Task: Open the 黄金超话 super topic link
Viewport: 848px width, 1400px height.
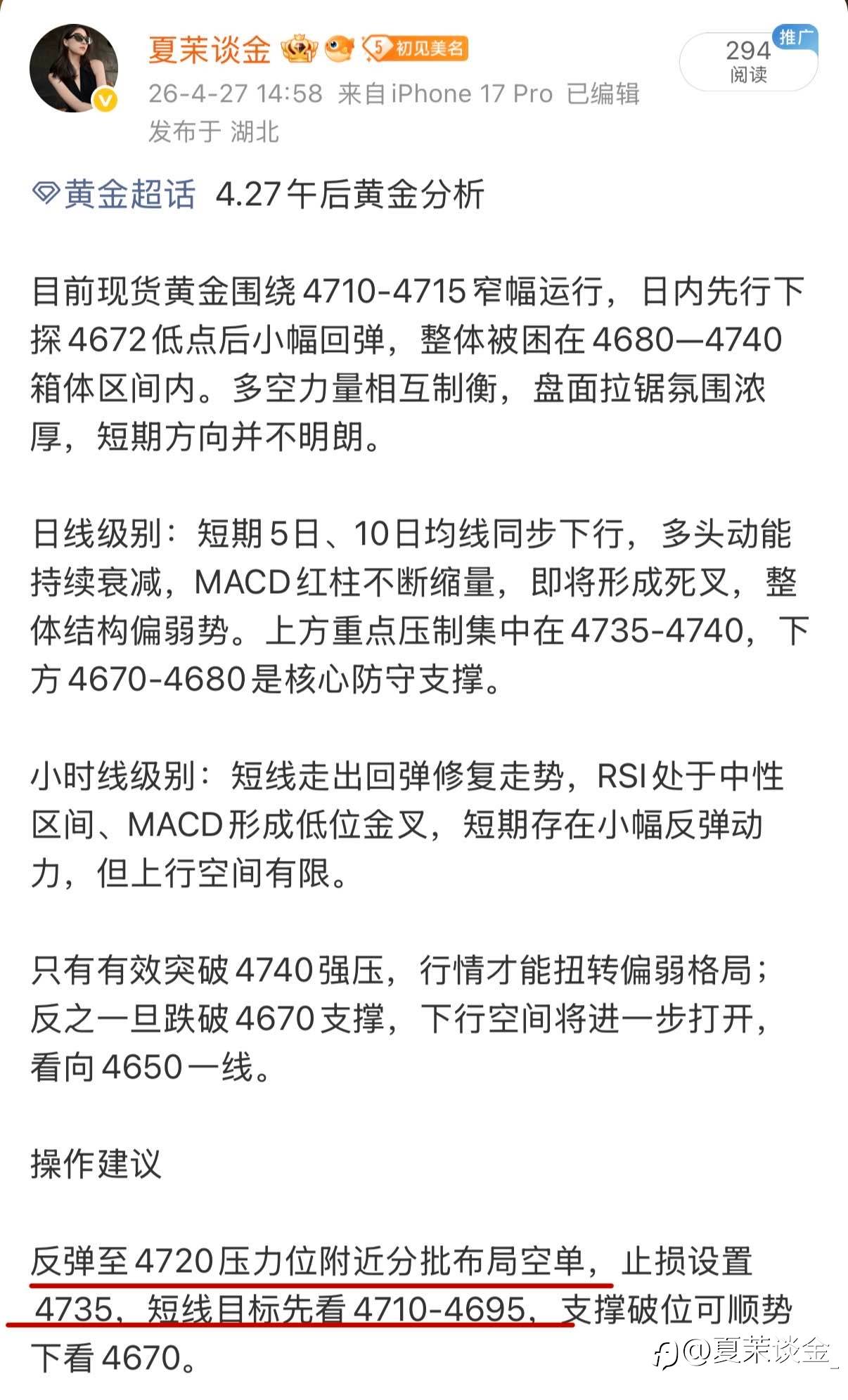Action: [x=115, y=194]
